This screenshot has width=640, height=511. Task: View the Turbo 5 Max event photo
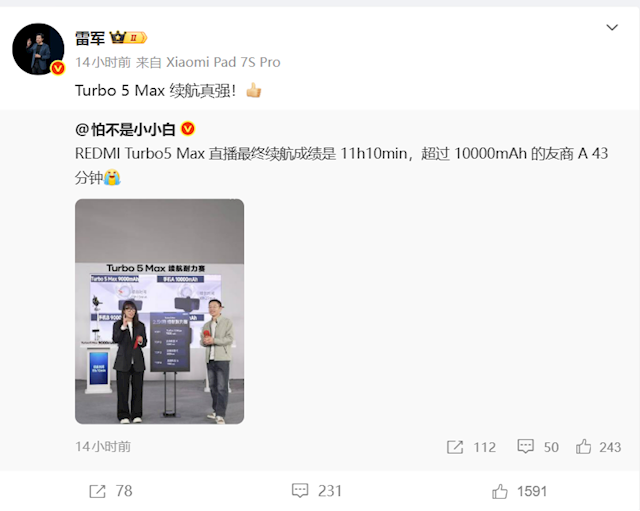pos(160,311)
